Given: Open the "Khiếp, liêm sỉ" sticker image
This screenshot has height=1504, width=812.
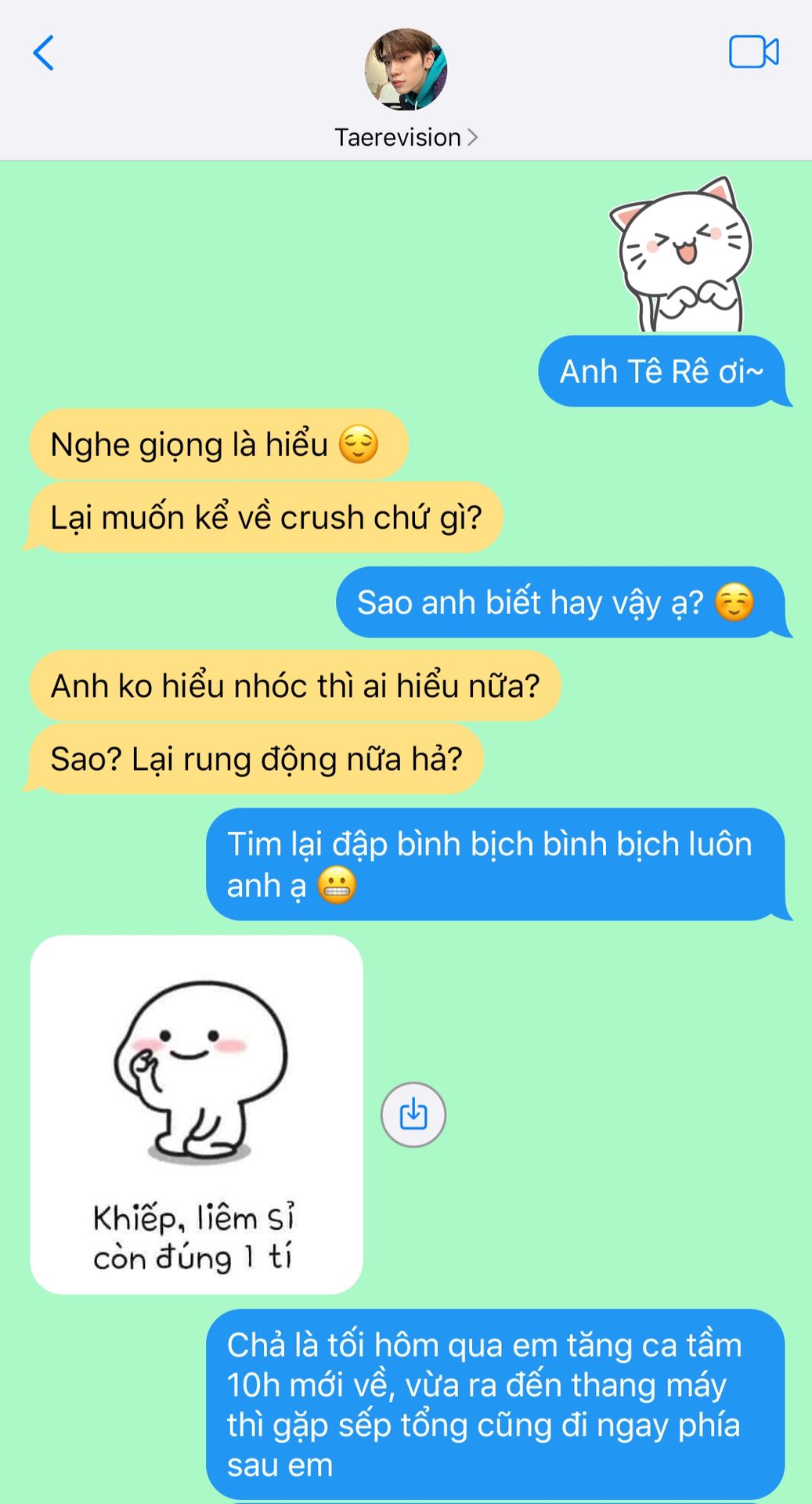Looking at the screenshot, I should [196, 1114].
